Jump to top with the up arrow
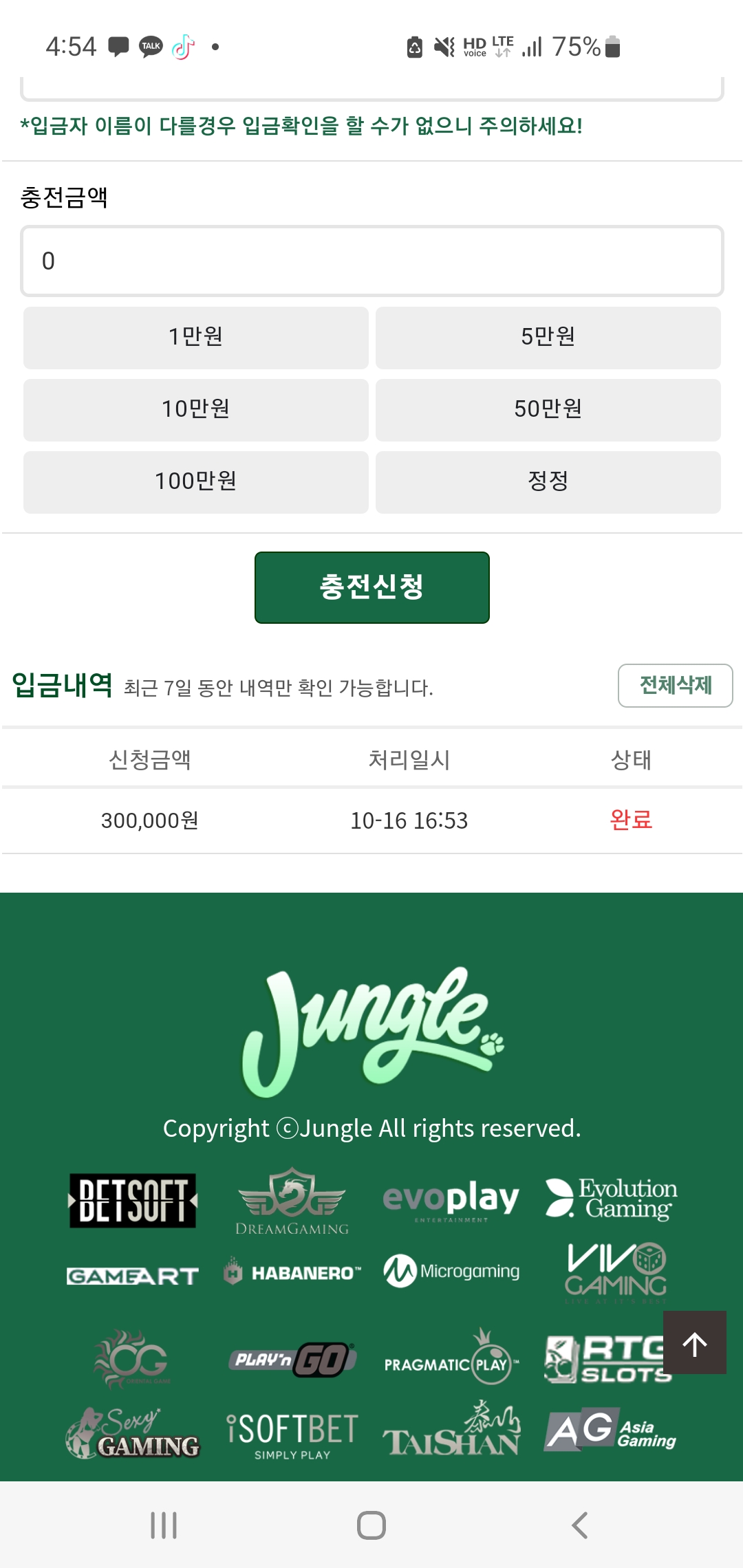This screenshot has height=1568, width=743. (694, 1342)
